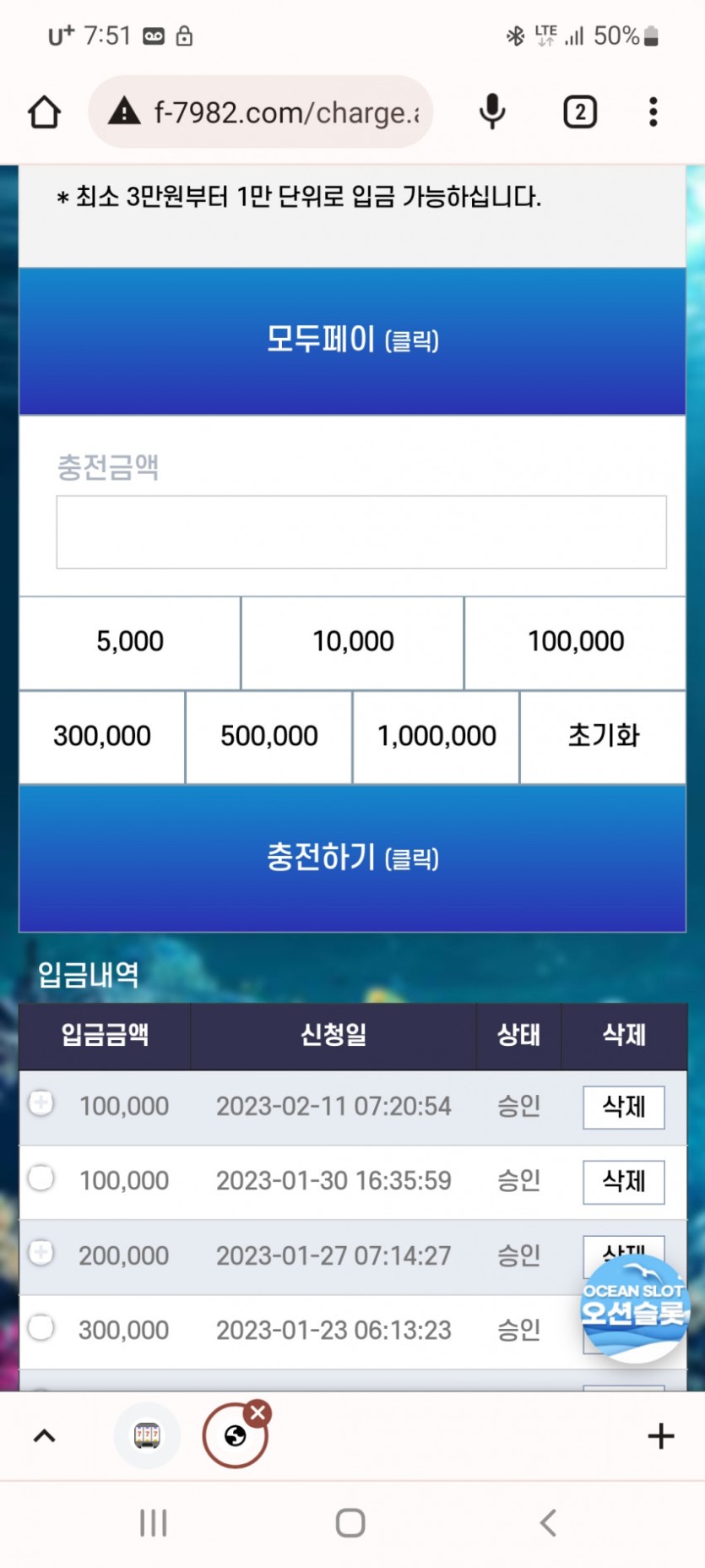The height and width of the screenshot is (1568, 705).
Task: Tap the address bar URL
Action: click(x=285, y=112)
